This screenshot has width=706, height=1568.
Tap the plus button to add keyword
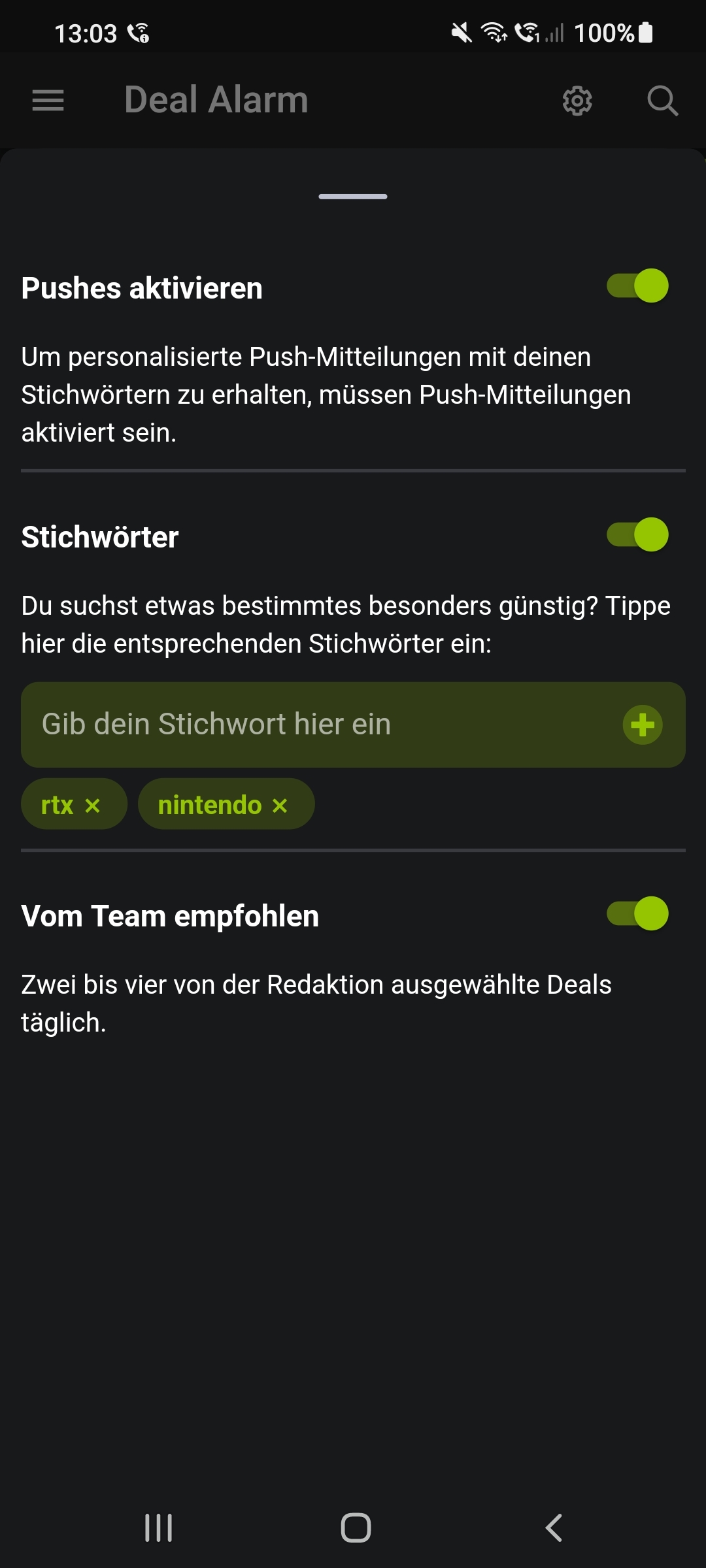643,725
